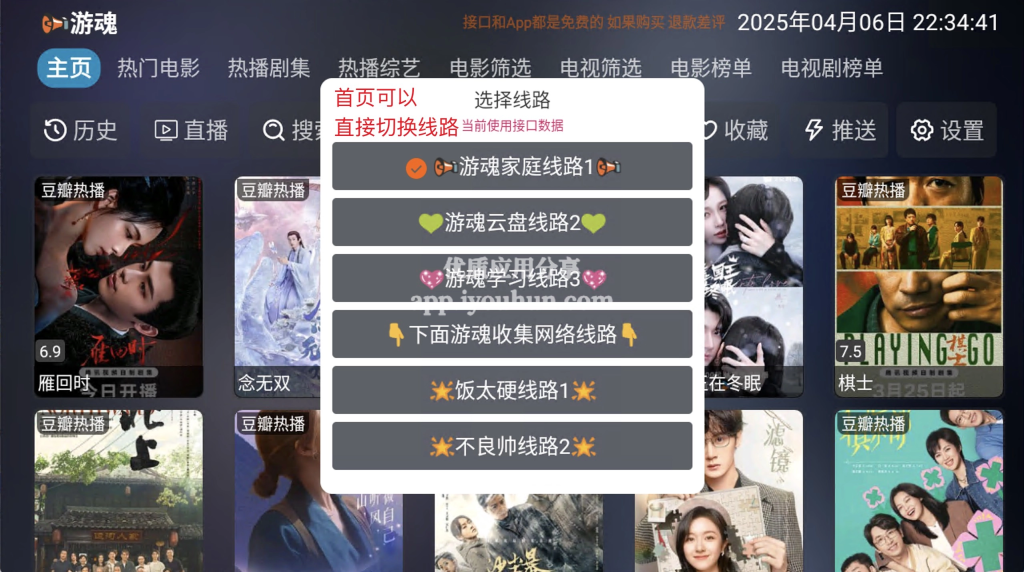Choose 游魂学习线路3 route

pyautogui.click(x=512, y=278)
